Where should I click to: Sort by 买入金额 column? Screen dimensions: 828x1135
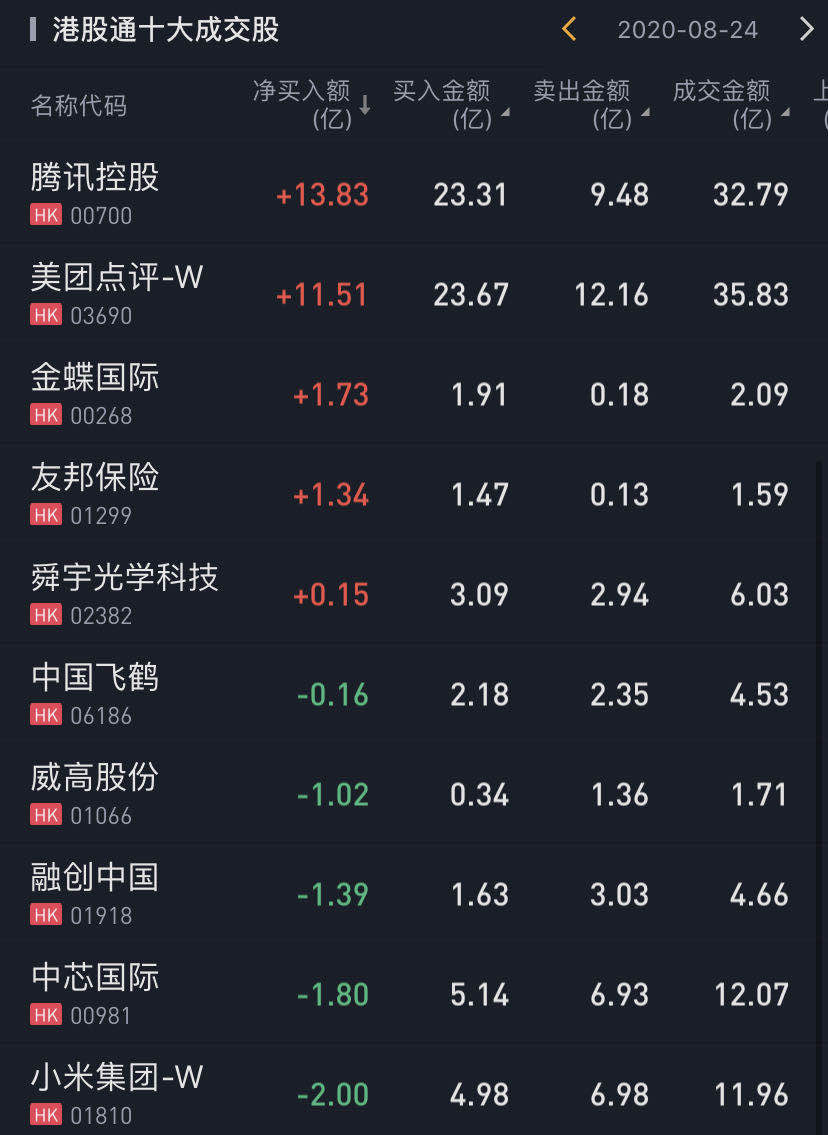pyautogui.click(x=450, y=104)
